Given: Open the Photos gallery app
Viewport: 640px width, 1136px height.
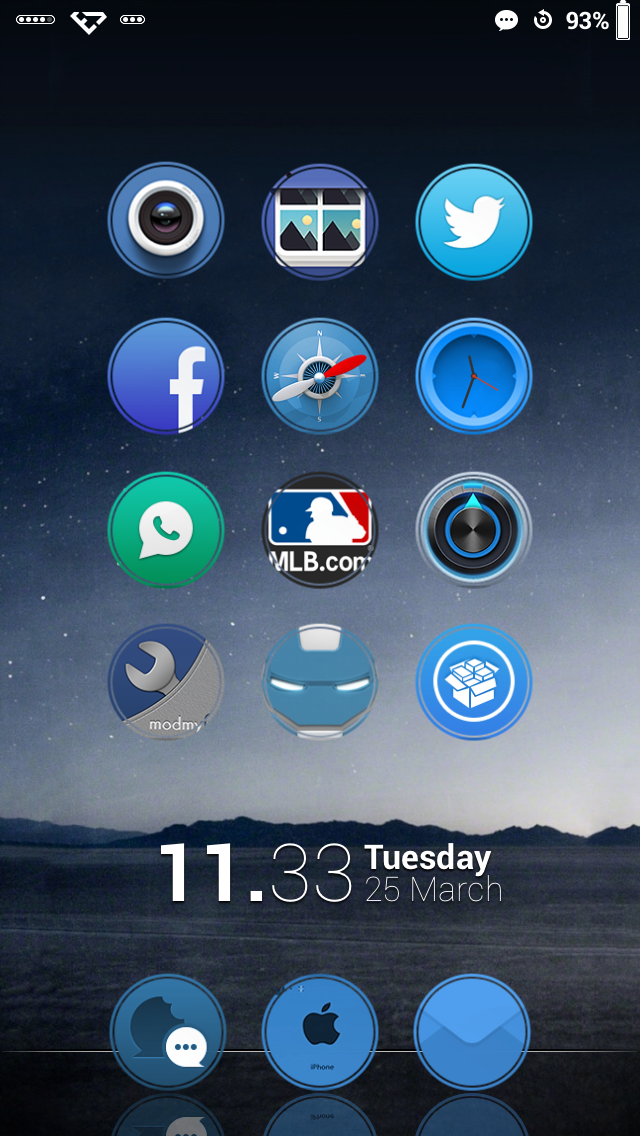Looking at the screenshot, I should click(x=320, y=221).
